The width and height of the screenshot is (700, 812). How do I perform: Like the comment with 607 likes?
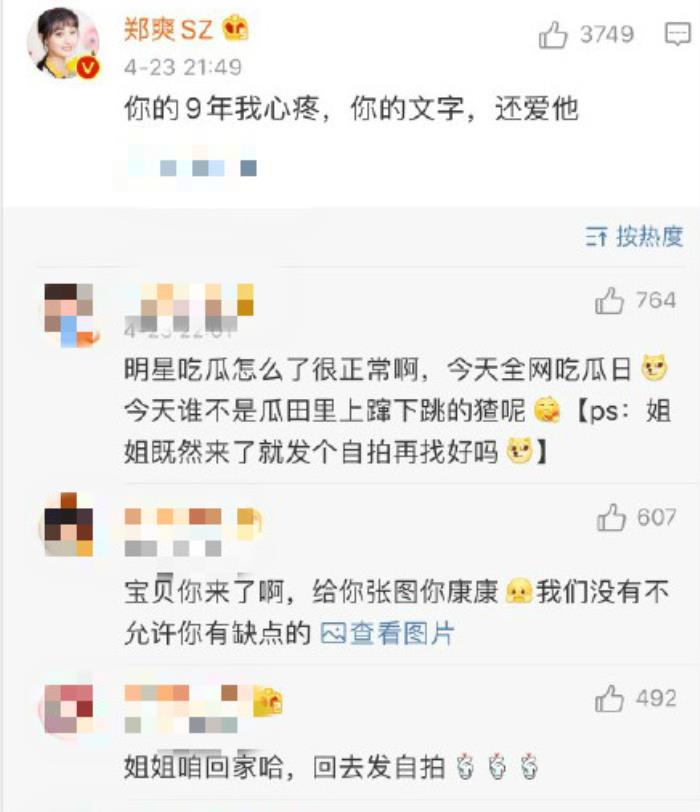611,517
